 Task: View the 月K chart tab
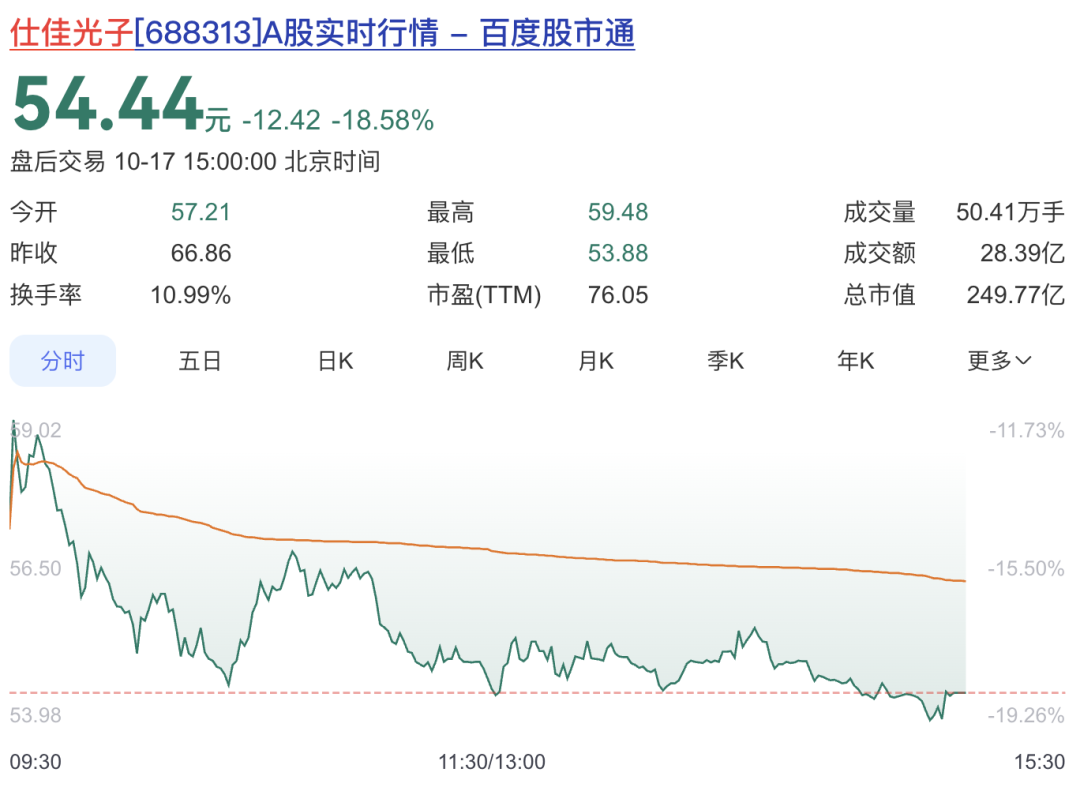pos(596,361)
